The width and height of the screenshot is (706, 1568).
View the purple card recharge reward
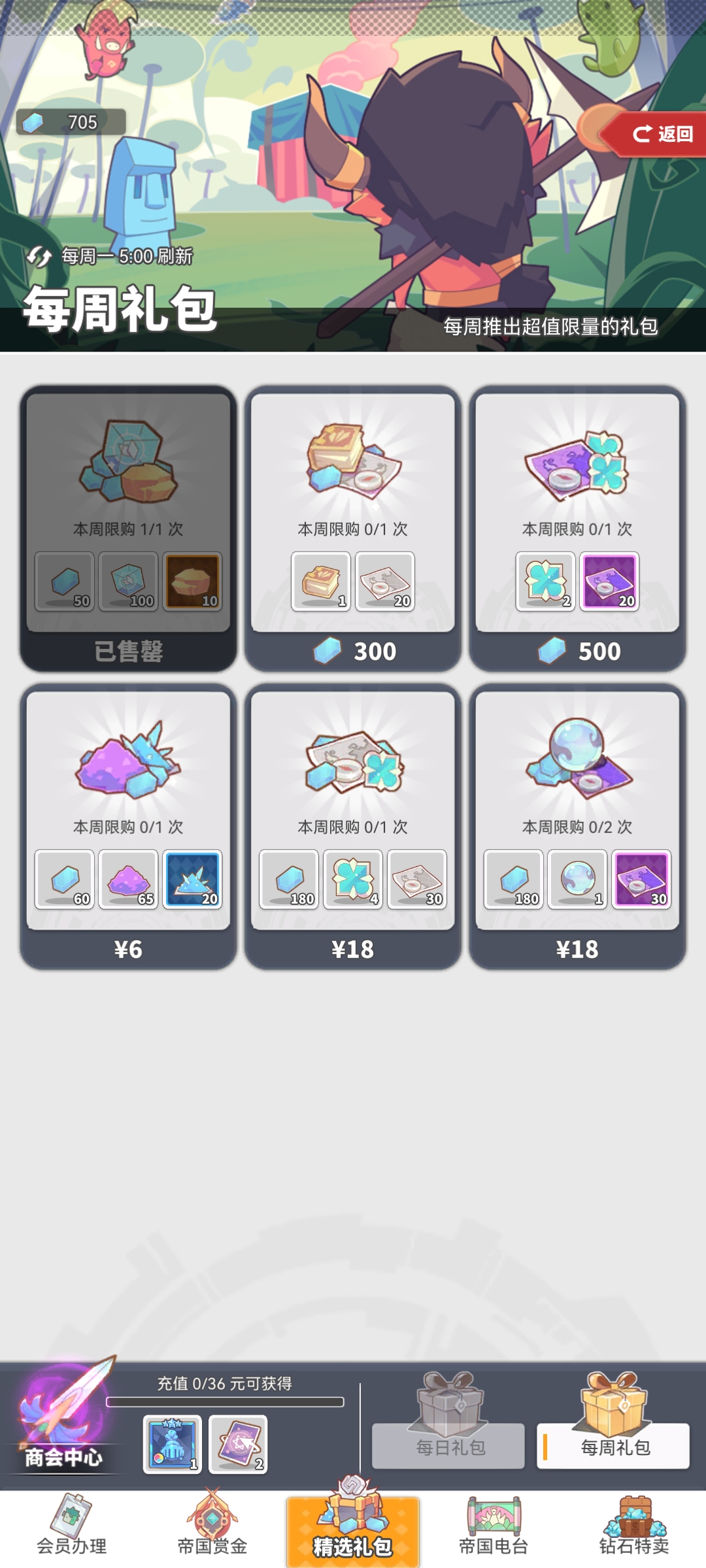[x=238, y=1445]
